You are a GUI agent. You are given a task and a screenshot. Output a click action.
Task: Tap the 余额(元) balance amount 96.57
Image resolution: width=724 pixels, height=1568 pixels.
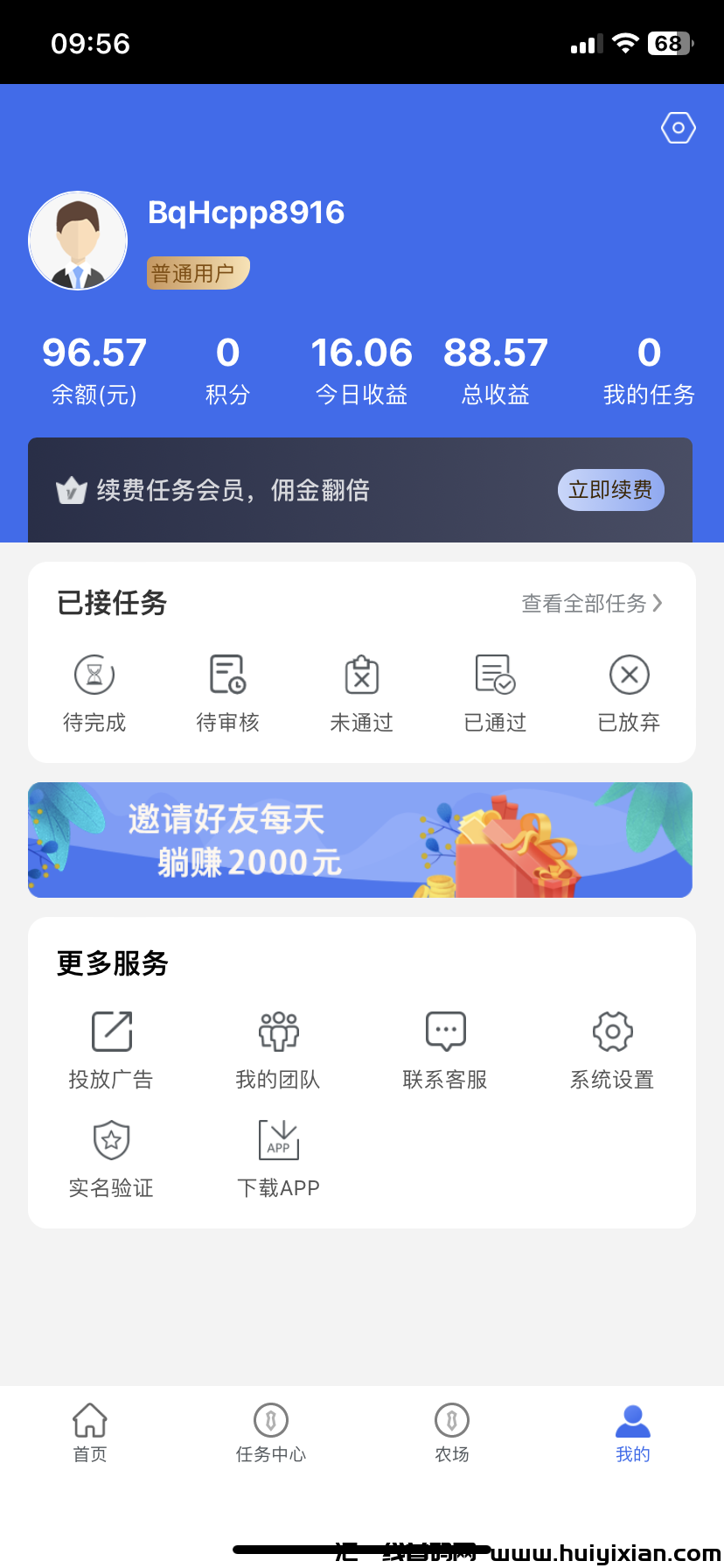[94, 352]
